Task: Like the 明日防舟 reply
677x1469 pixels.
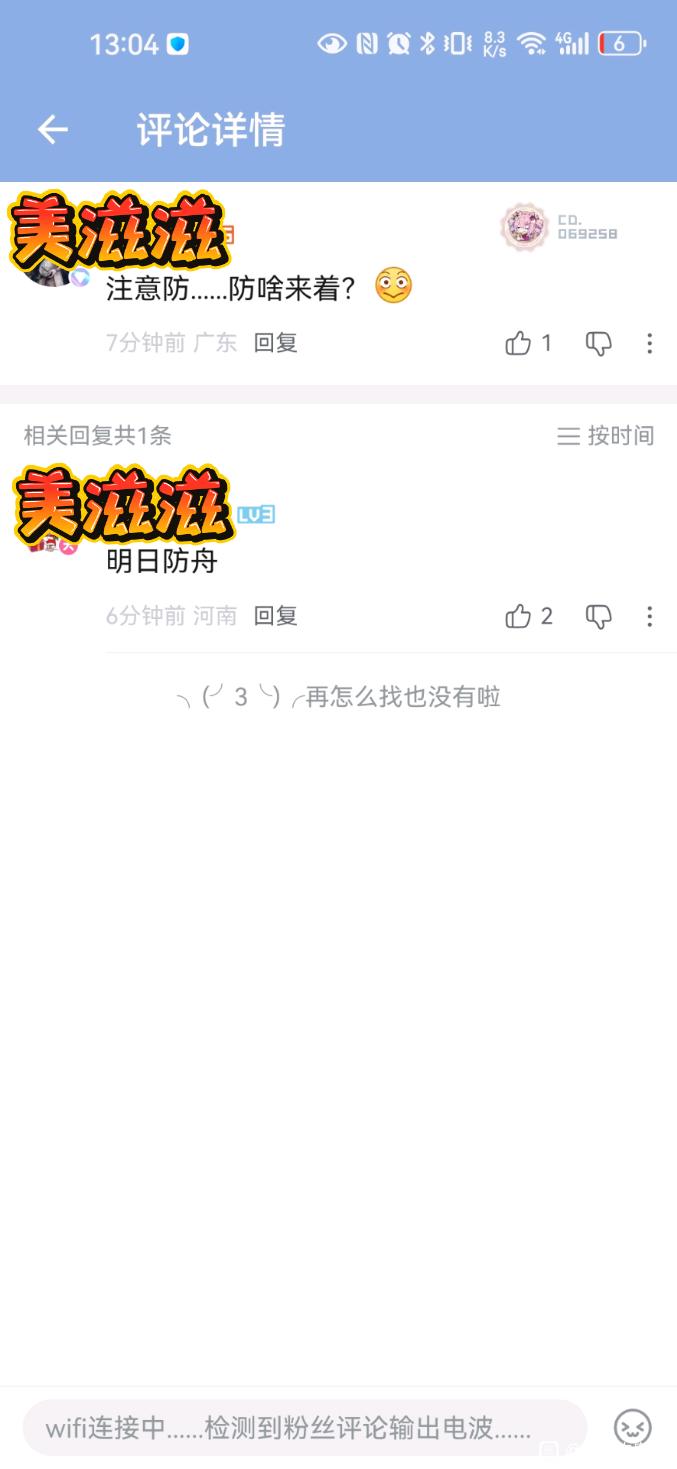Action: (518, 616)
